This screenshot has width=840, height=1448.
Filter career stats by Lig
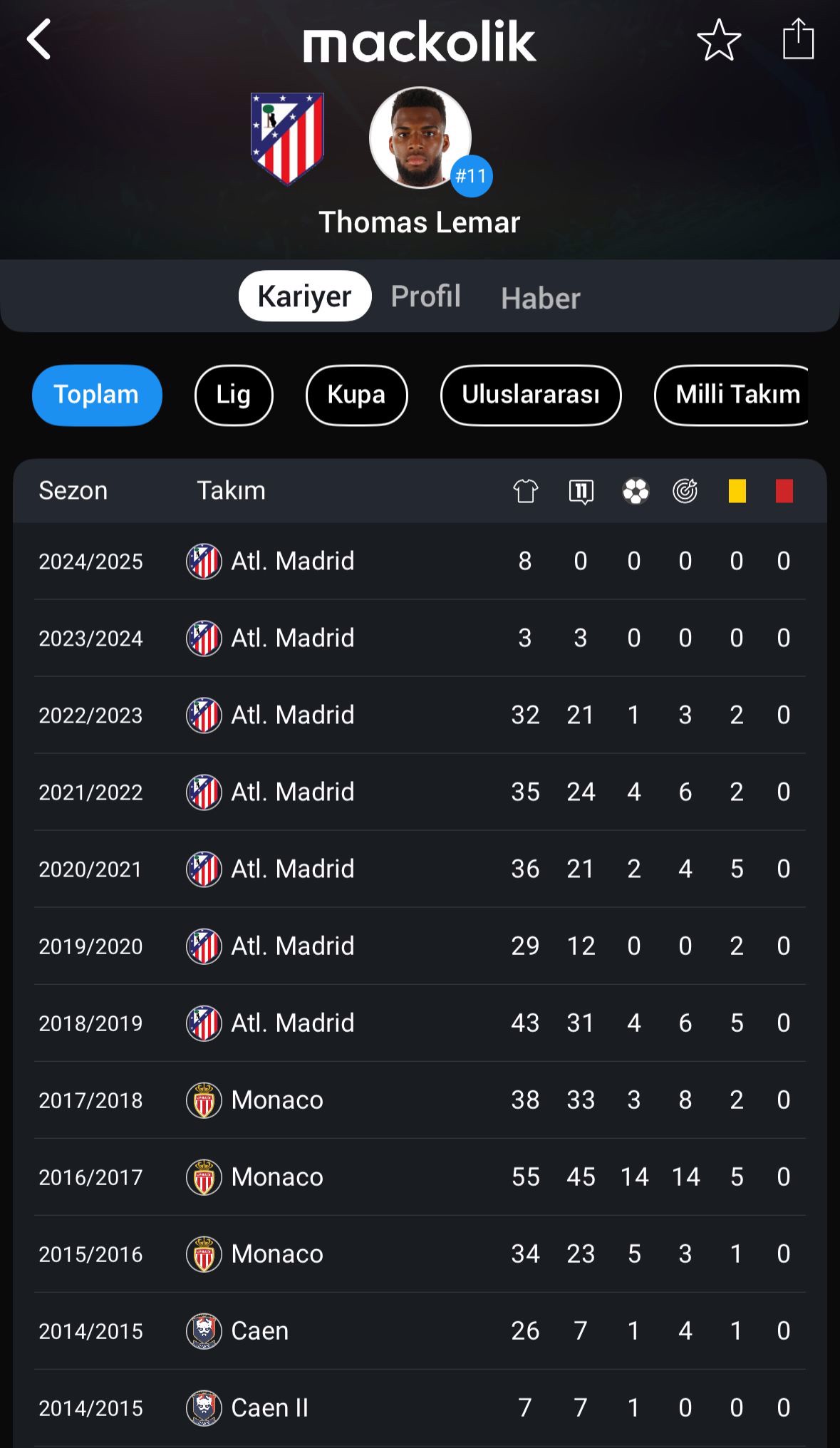tap(234, 395)
